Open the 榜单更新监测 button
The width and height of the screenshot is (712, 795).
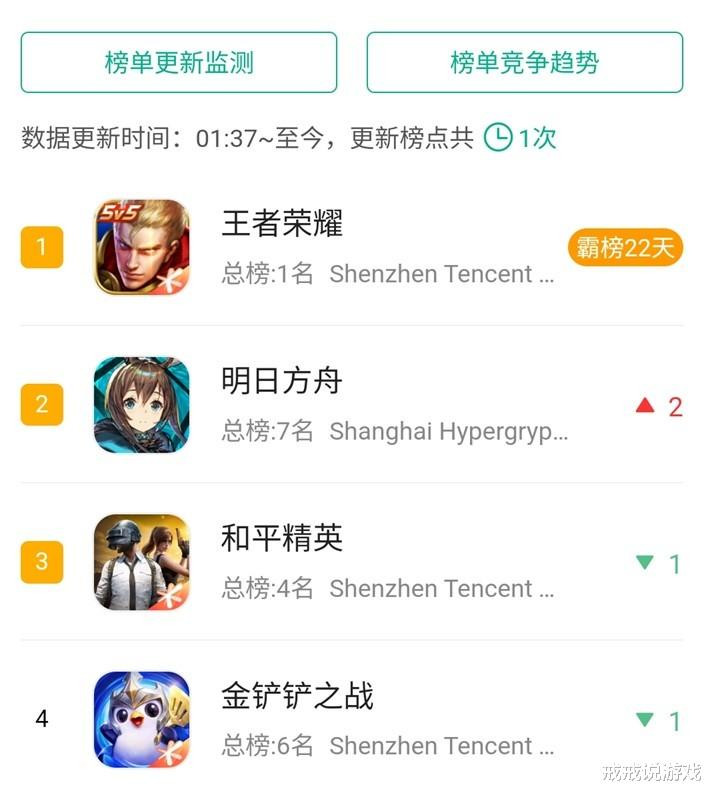coord(179,63)
